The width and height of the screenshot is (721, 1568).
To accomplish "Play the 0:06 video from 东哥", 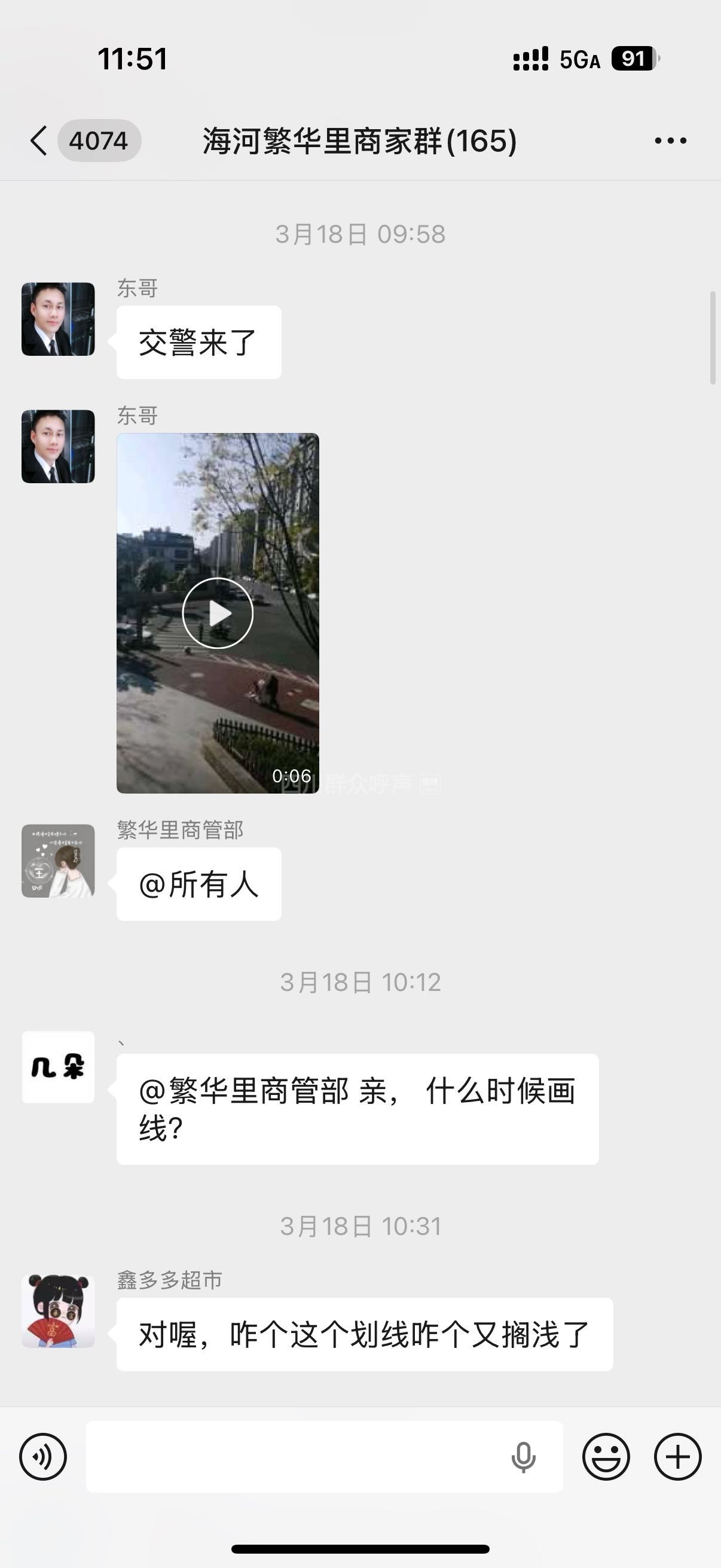I will tap(218, 613).
